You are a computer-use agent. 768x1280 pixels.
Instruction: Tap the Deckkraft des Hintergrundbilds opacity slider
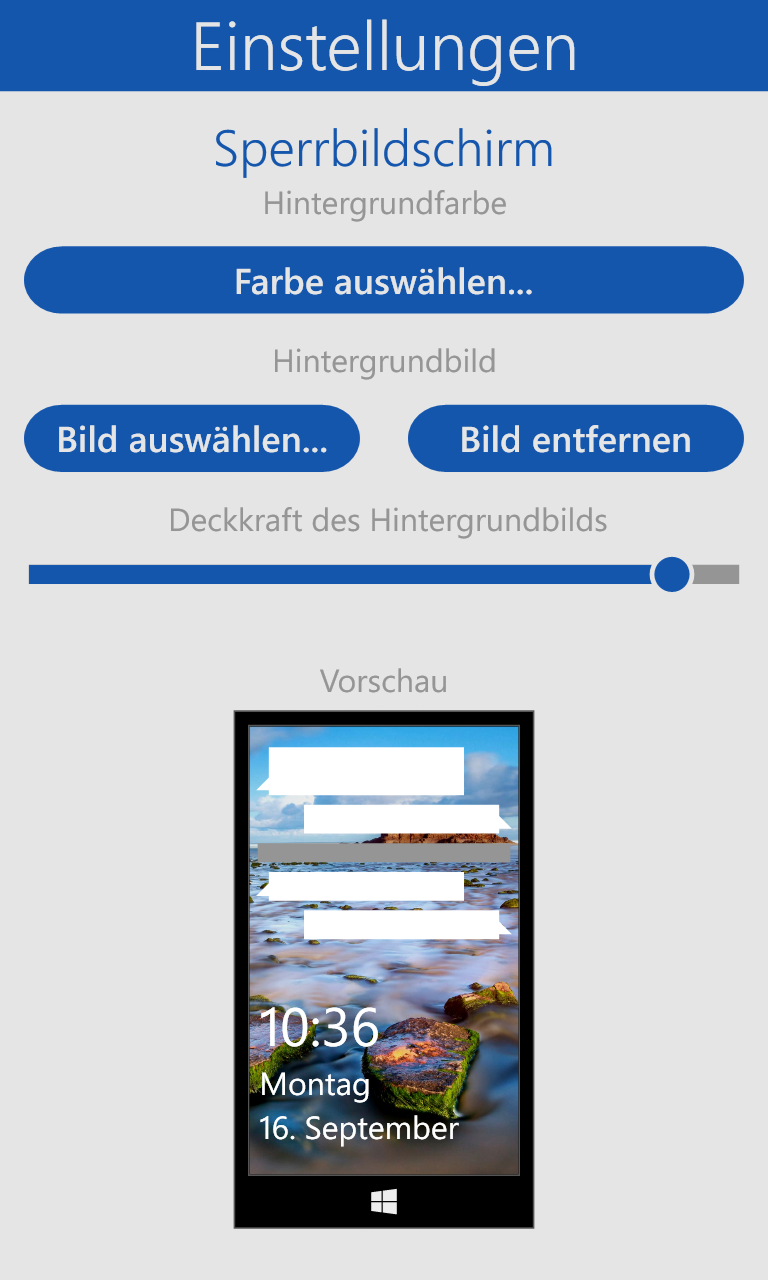(384, 574)
